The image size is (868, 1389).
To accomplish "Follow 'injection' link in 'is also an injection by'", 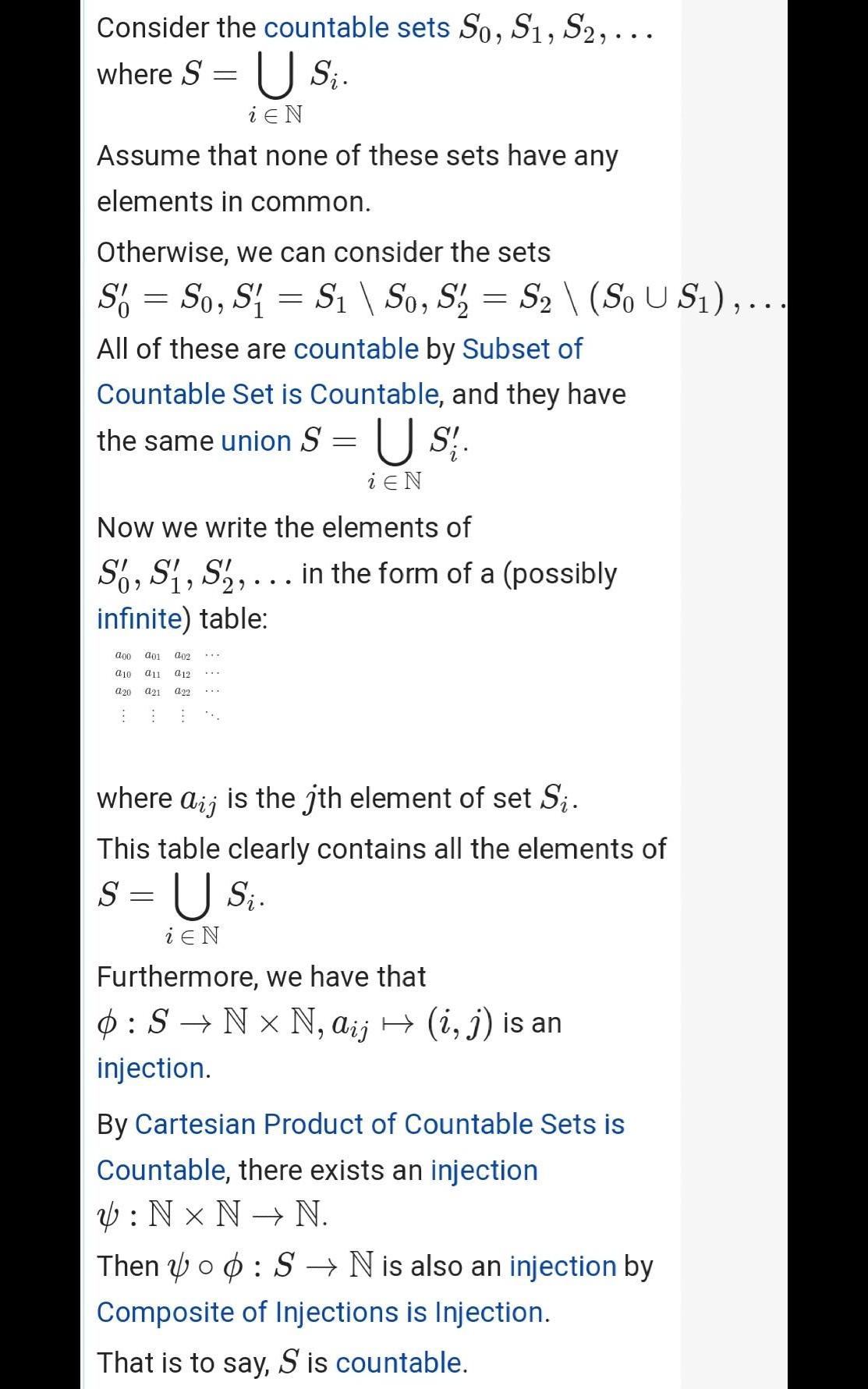I will 562,1267.
